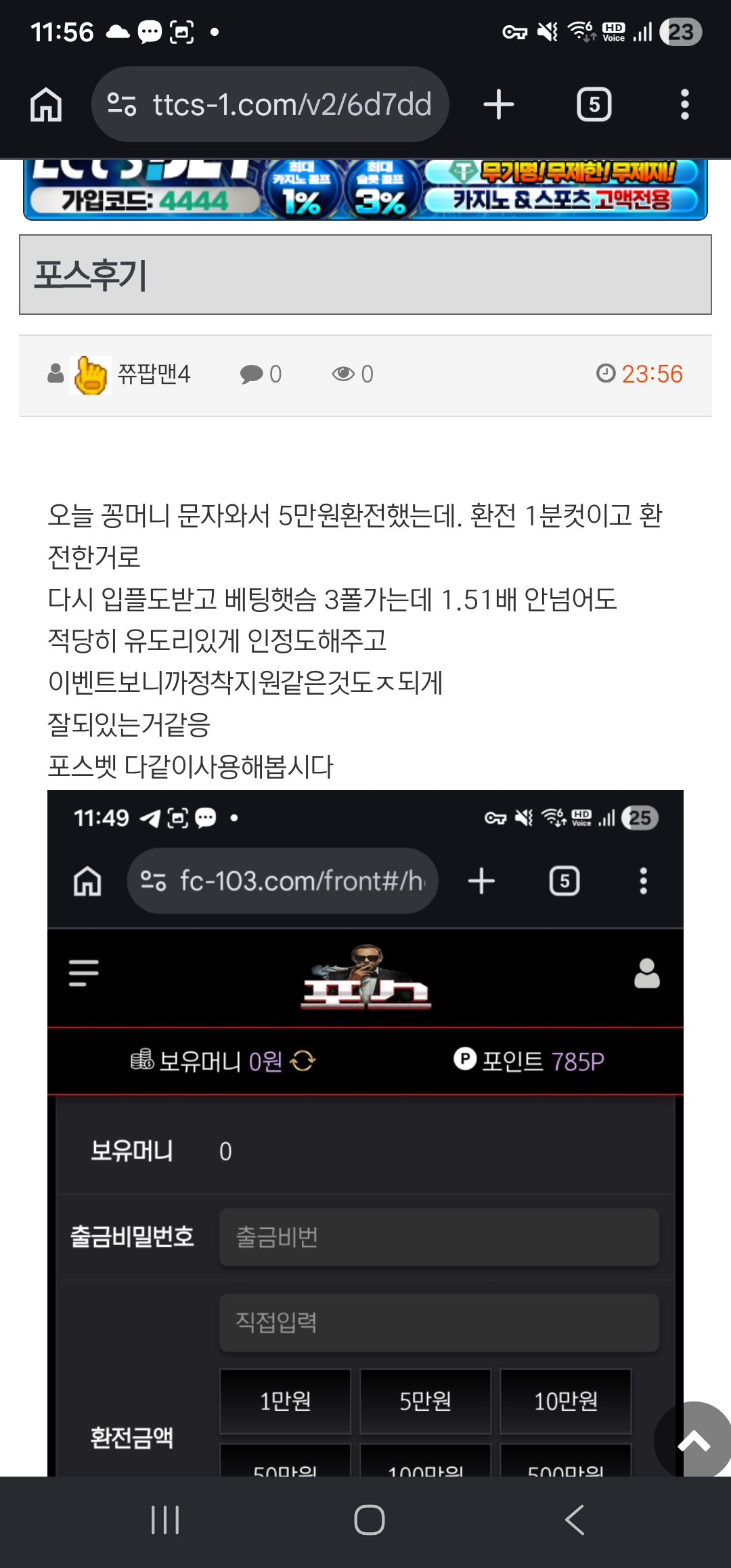Tap the system back button
The width and height of the screenshot is (731, 1568).
point(574,1520)
